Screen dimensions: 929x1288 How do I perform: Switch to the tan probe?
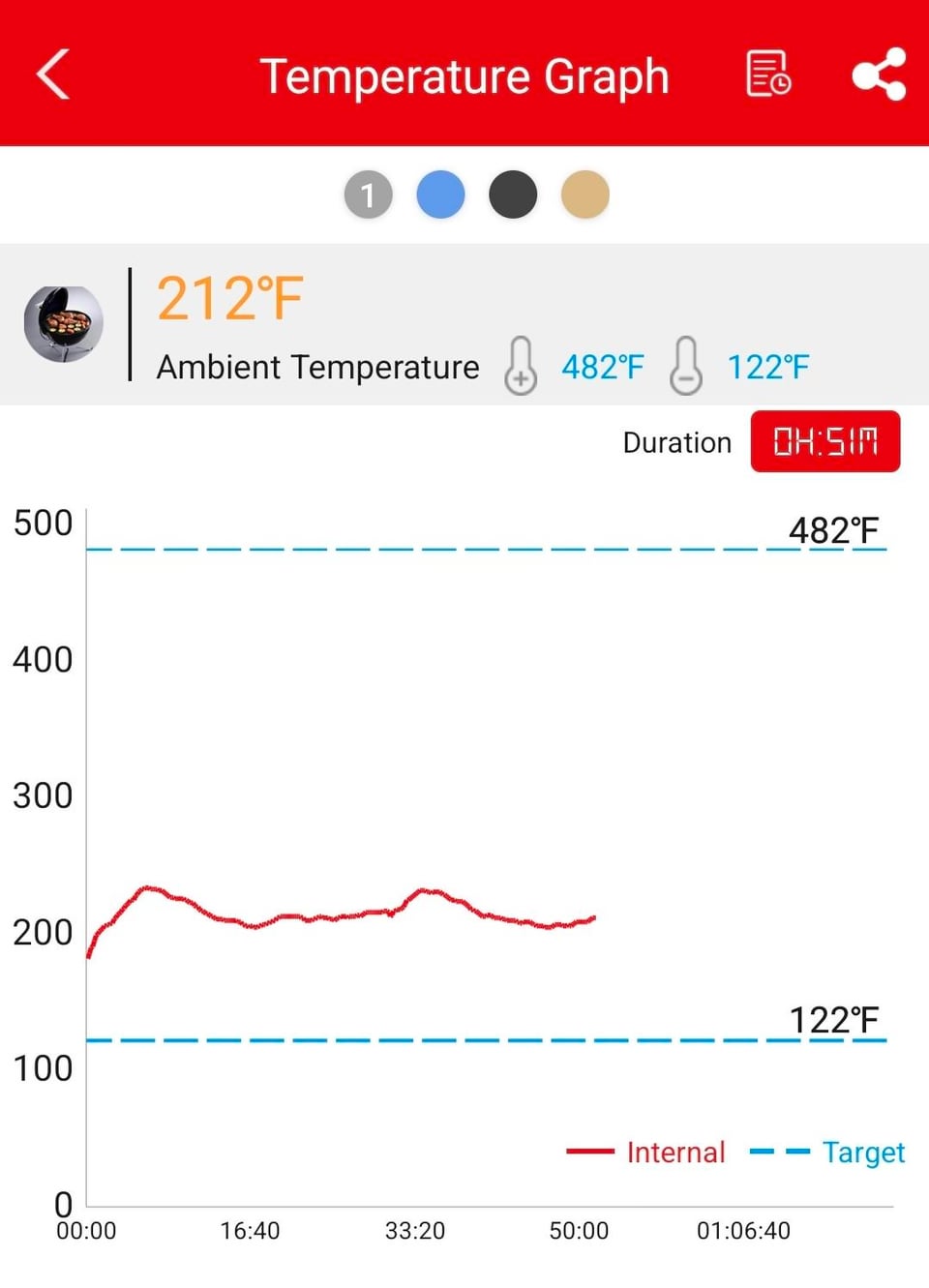coord(585,195)
